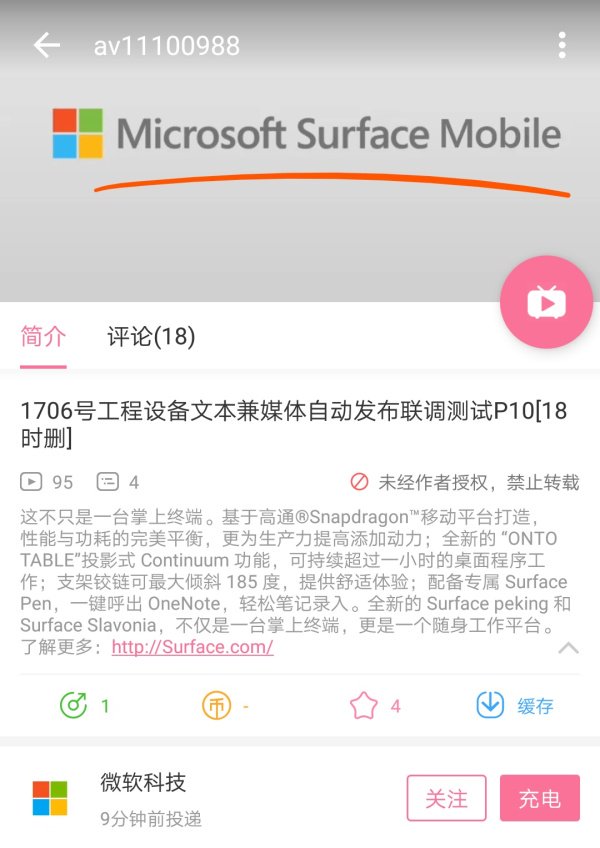Go back using the arrow icon

pyautogui.click(x=46, y=45)
